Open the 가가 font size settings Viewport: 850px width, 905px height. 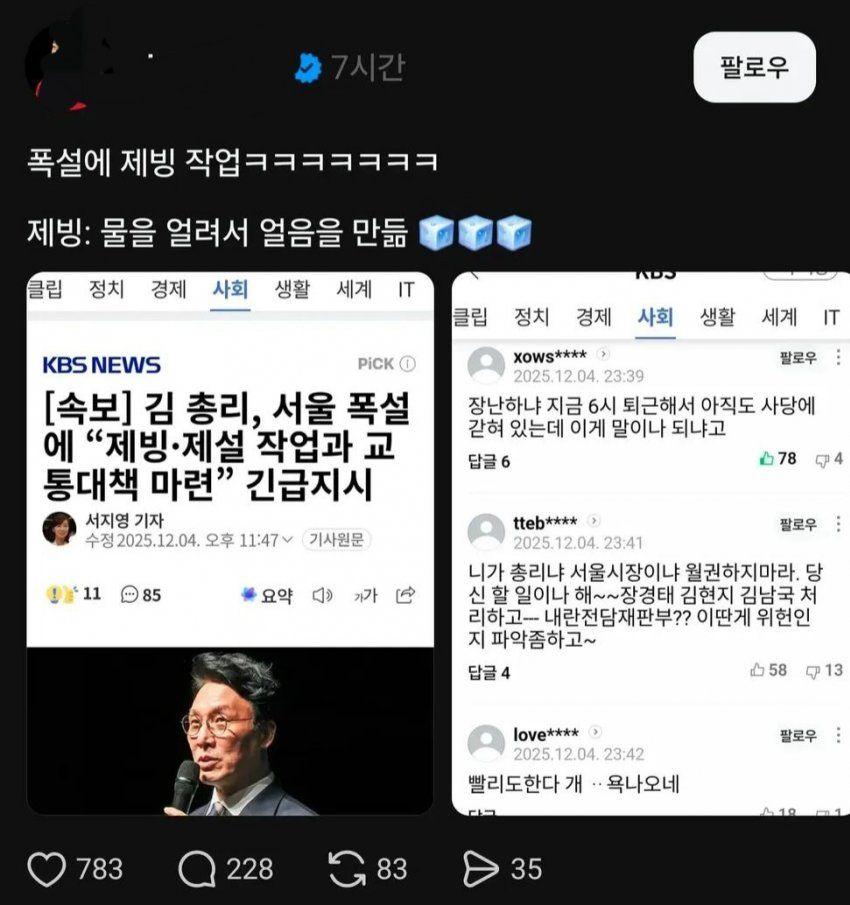(364, 595)
